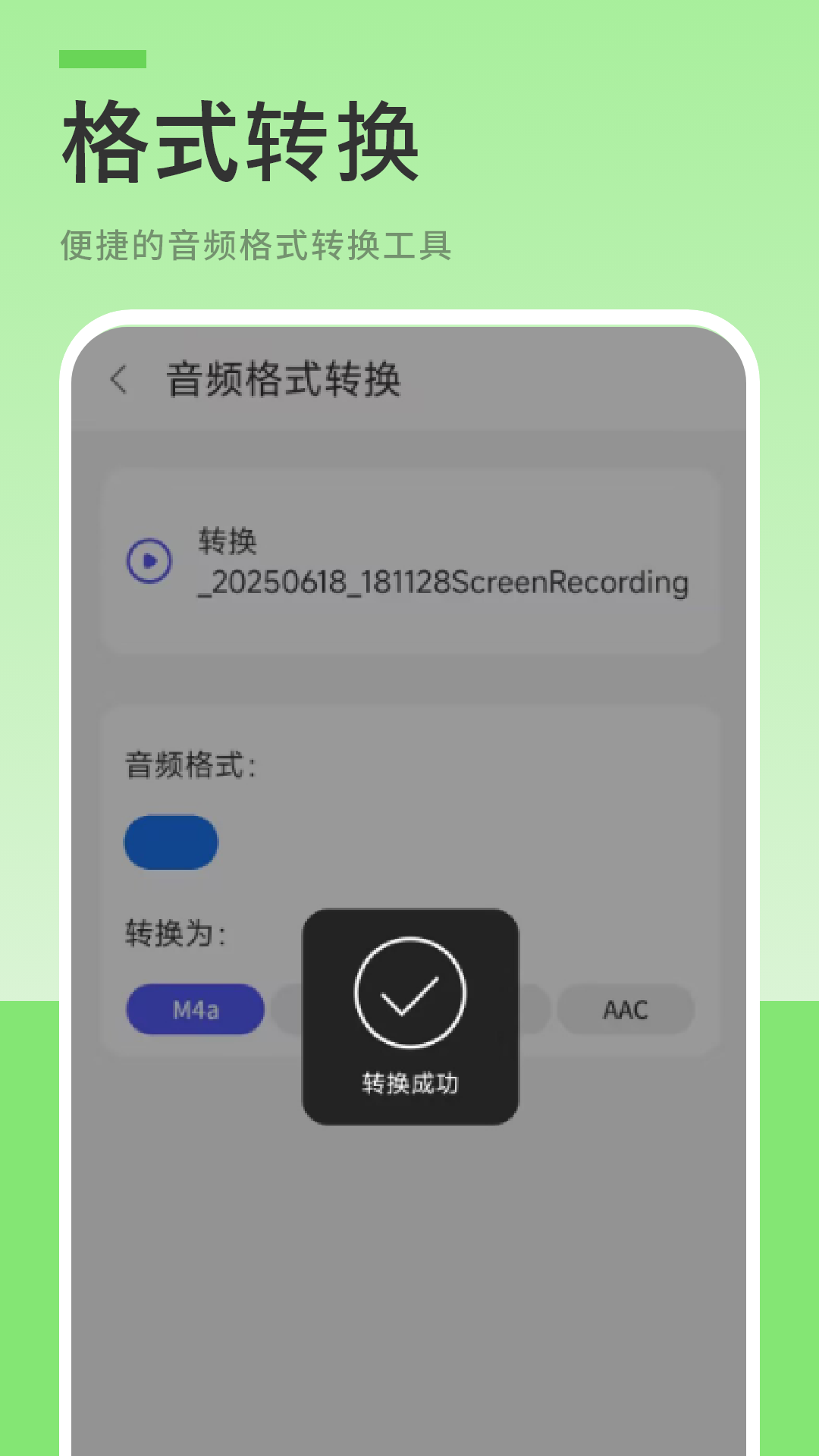This screenshot has width=819, height=1456.
Task: Tap the 格式转换 page heading
Action: pos(243,140)
